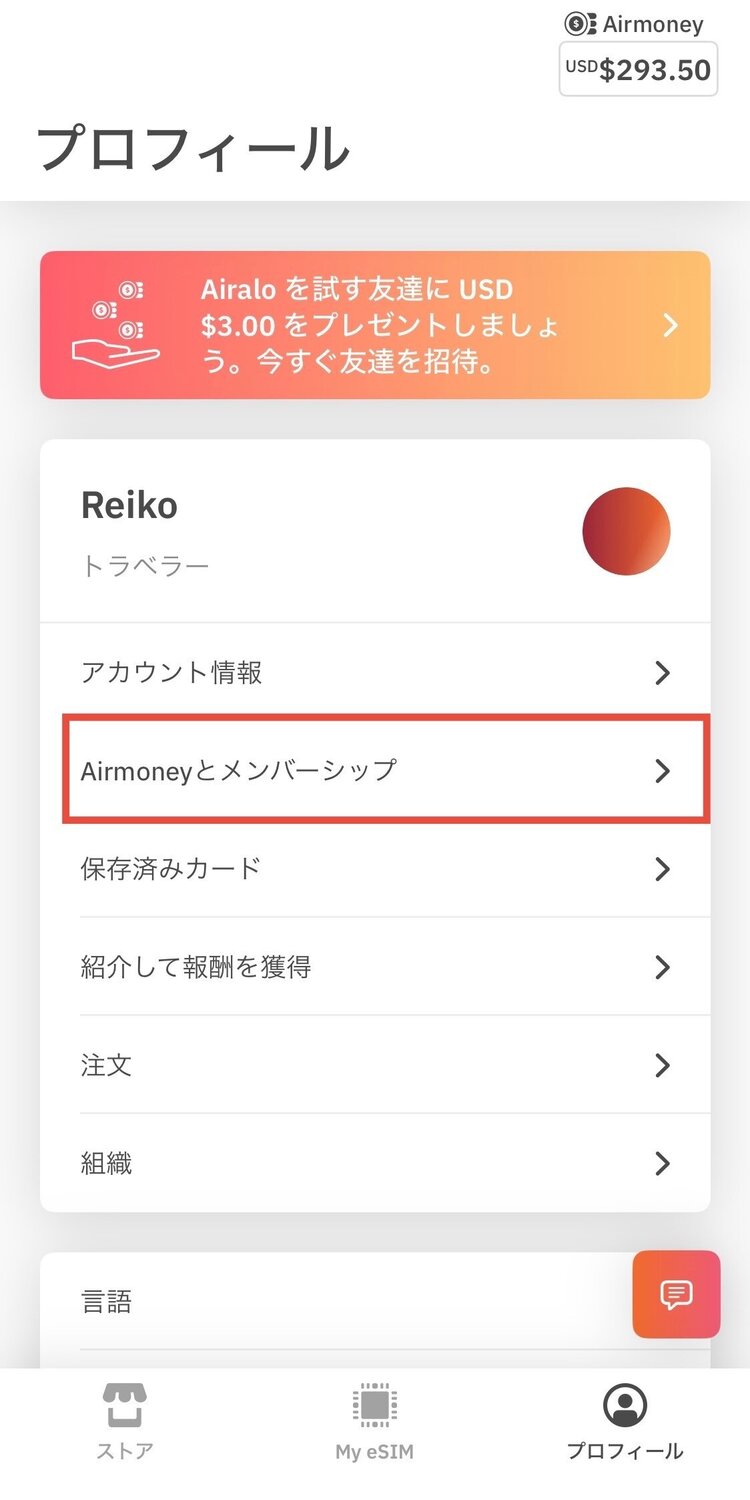
Task: Open the 紹介して報酬を獲得 referral rewards row
Action: 374,966
